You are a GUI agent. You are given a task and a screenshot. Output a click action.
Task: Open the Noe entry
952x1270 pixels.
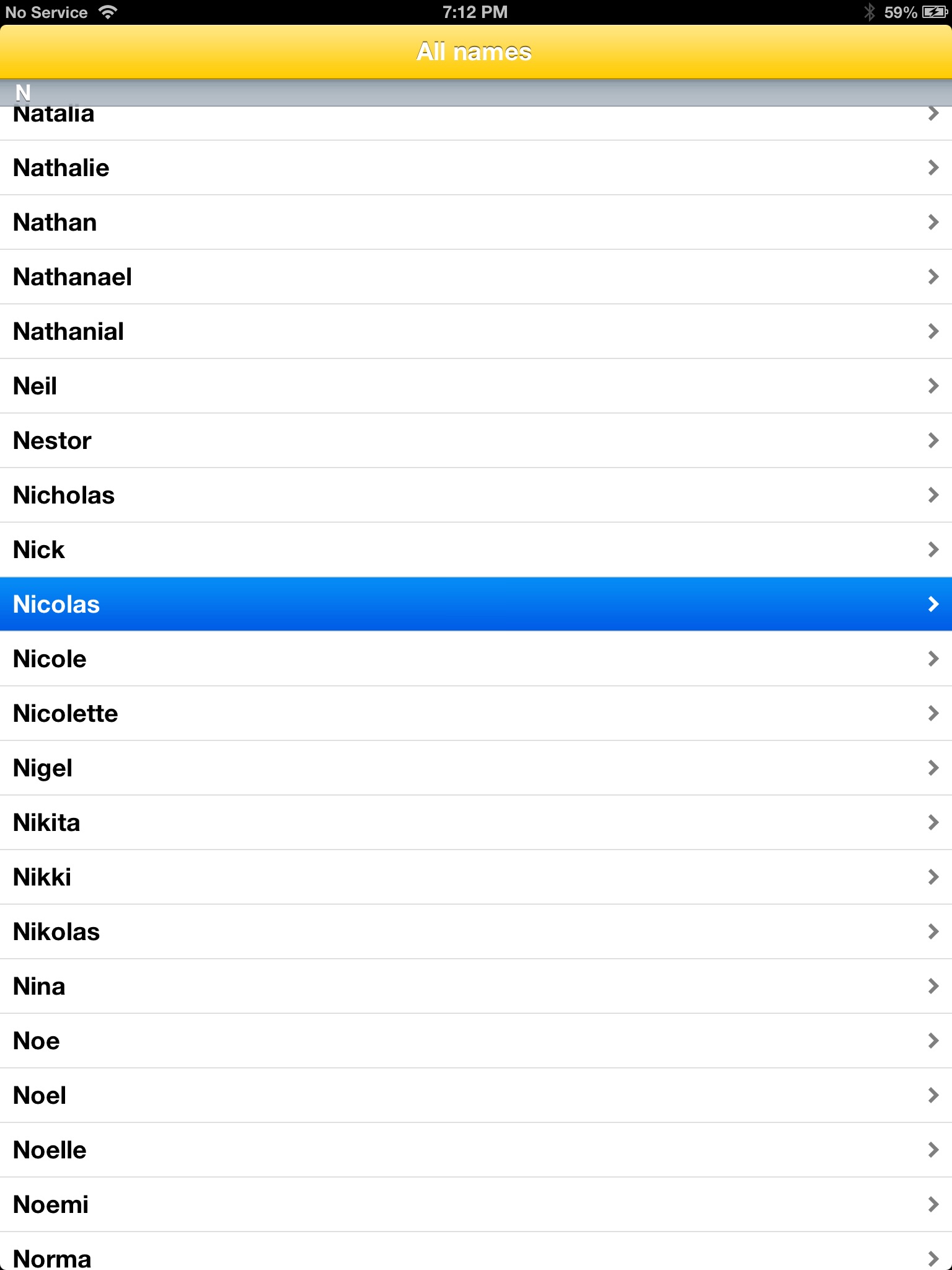click(476, 1041)
